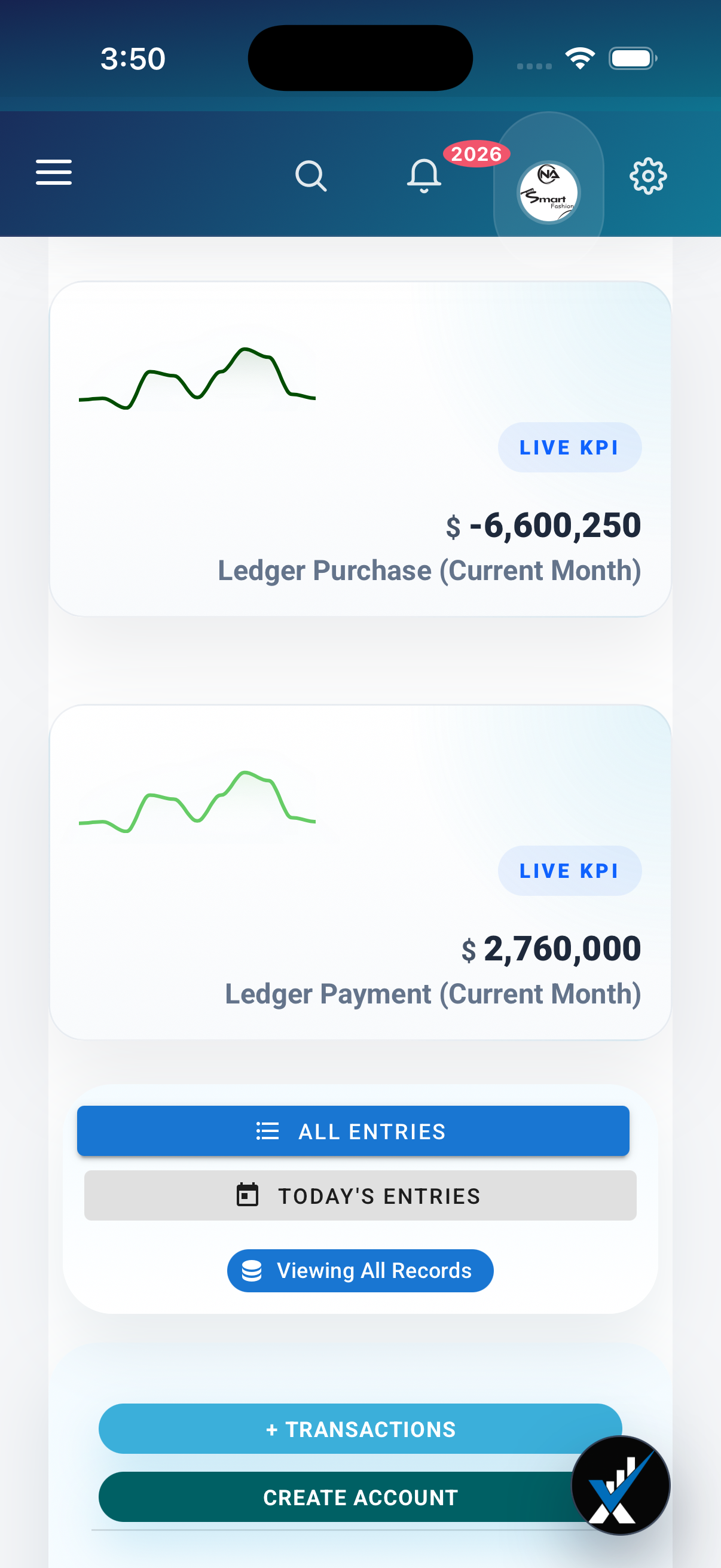Click the database icon in Viewing All Records
Image resolution: width=721 pixels, height=1568 pixels.
click(252, 1270)
